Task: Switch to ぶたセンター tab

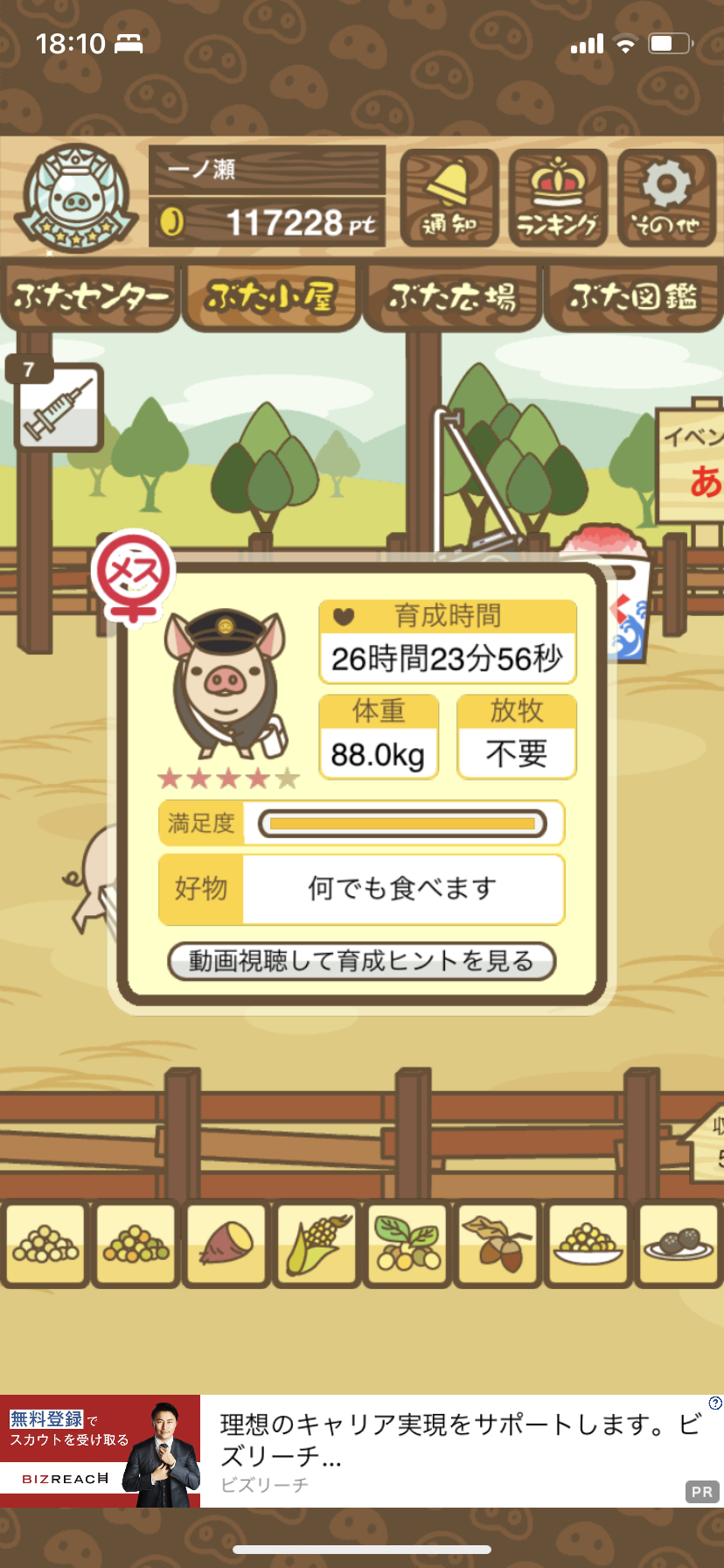Action: pyautogui.click(x=90, y=297)
